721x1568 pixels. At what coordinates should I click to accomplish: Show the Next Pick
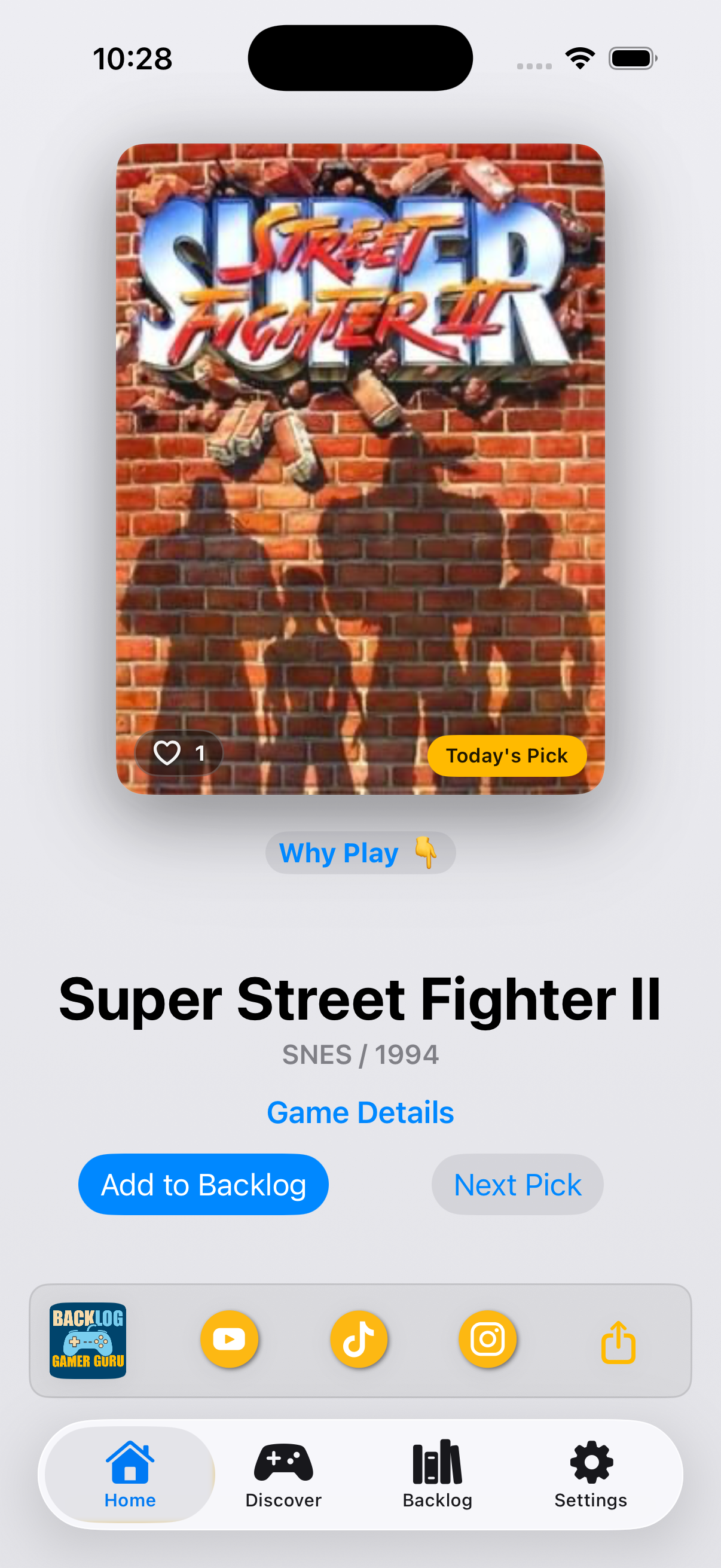[517, 1185]
